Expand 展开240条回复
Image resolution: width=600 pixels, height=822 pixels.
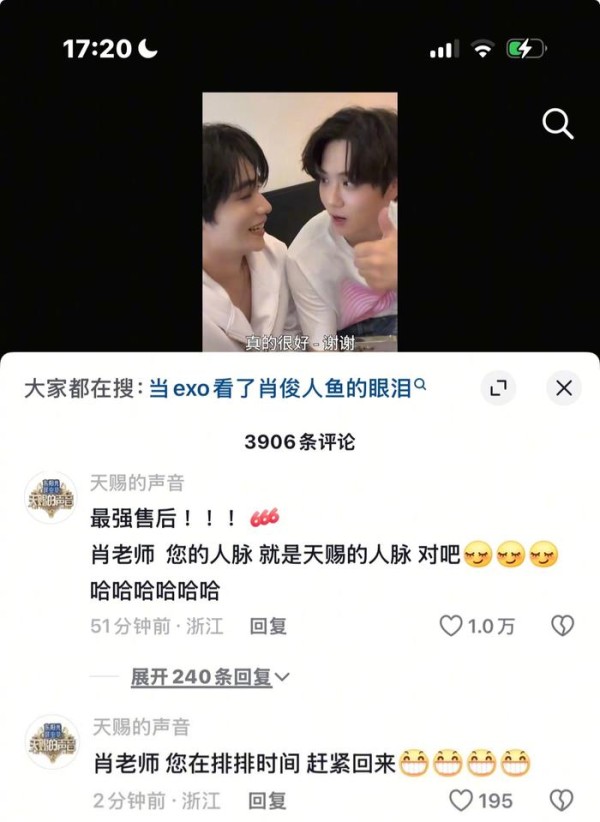(x=210, y=677)
